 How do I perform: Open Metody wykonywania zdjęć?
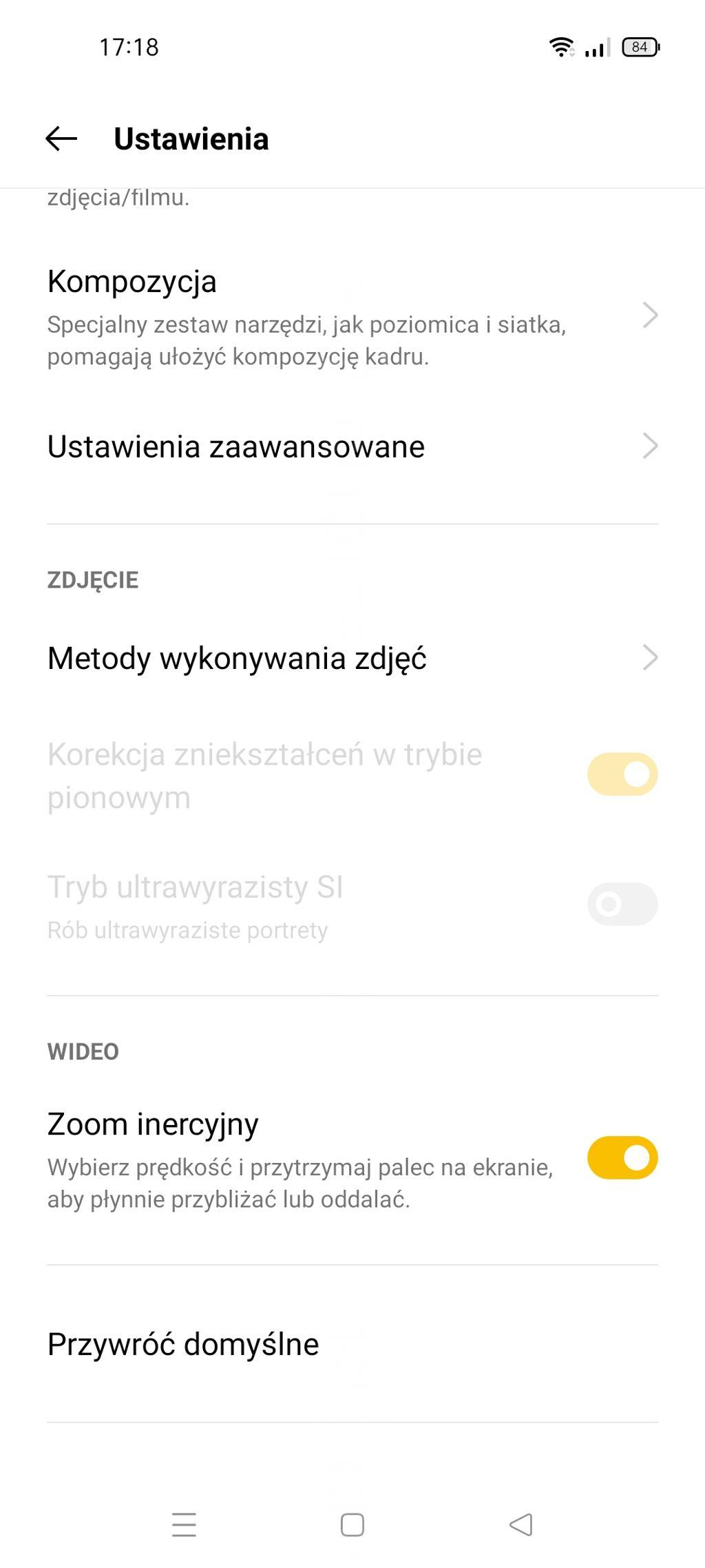[351, 658]
